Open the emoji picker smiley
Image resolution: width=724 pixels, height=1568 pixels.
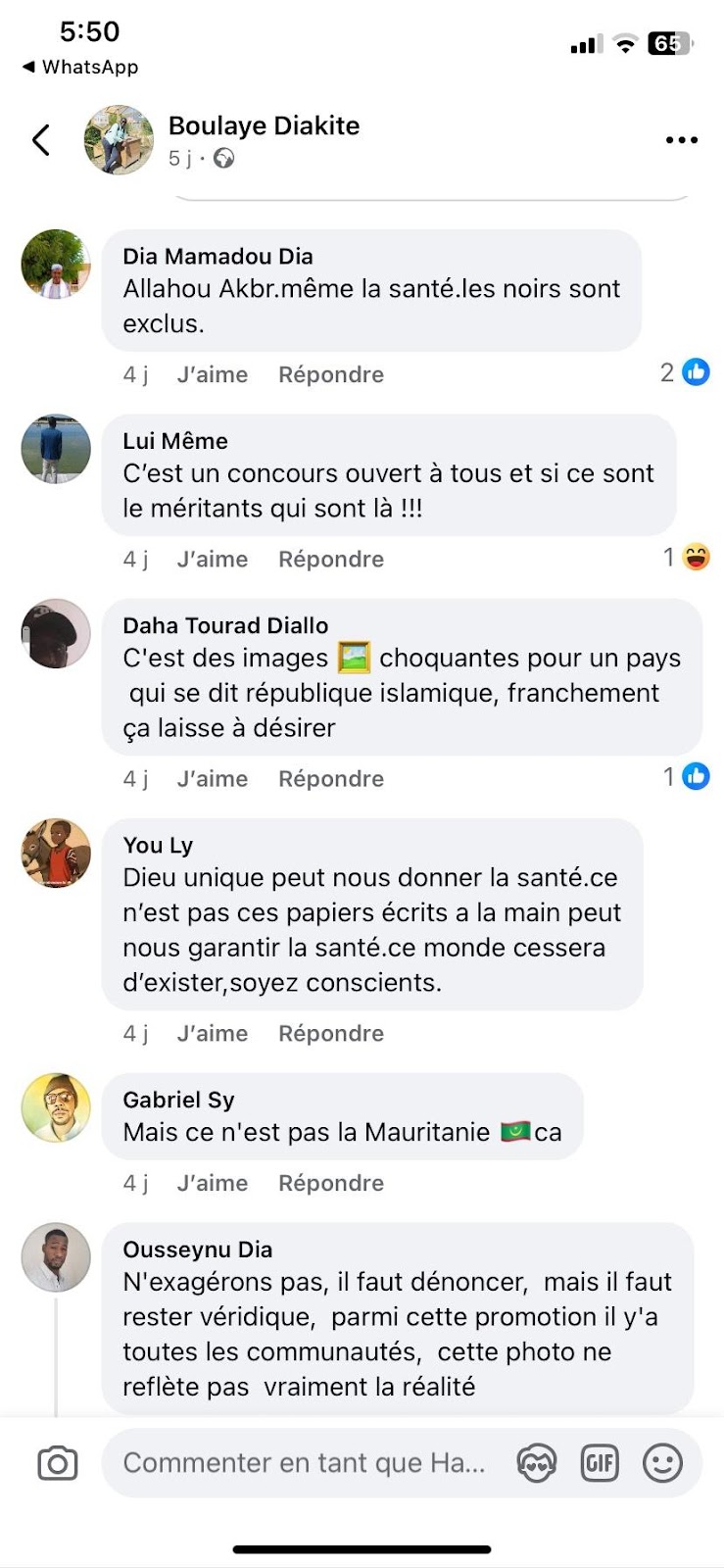662,1463
